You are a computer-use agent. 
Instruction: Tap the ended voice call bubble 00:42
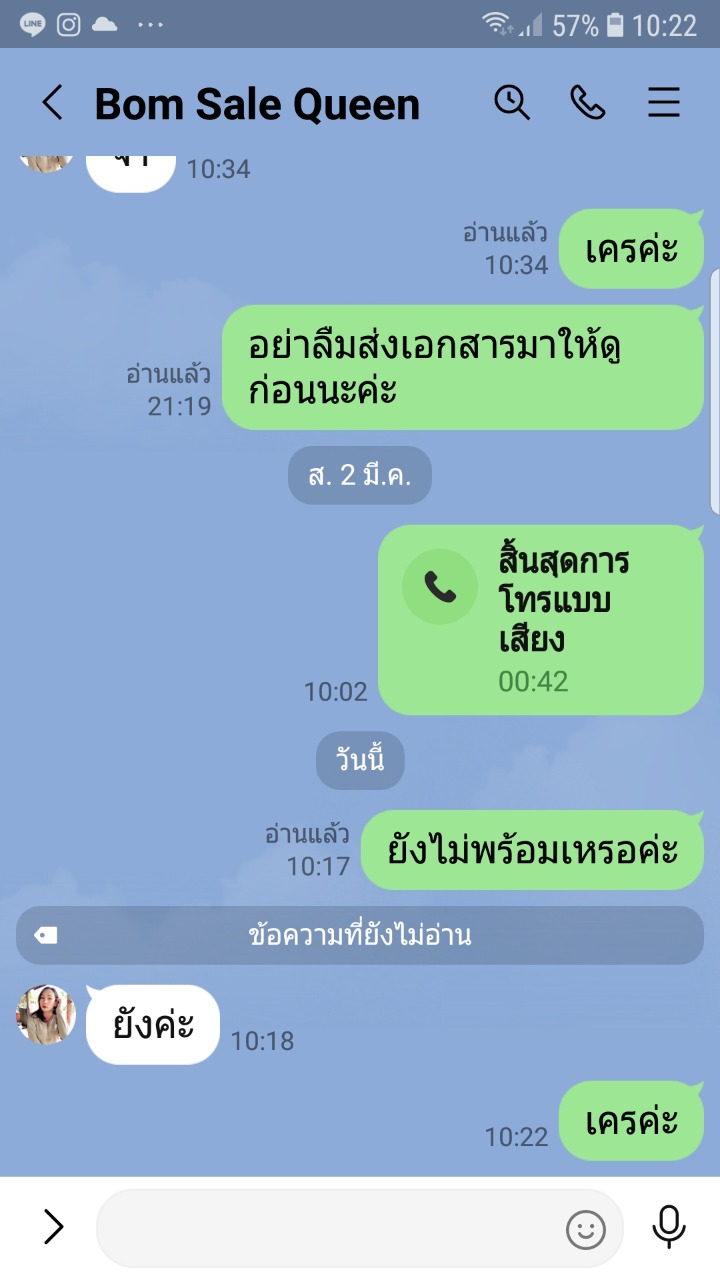[x=541, y=620]
